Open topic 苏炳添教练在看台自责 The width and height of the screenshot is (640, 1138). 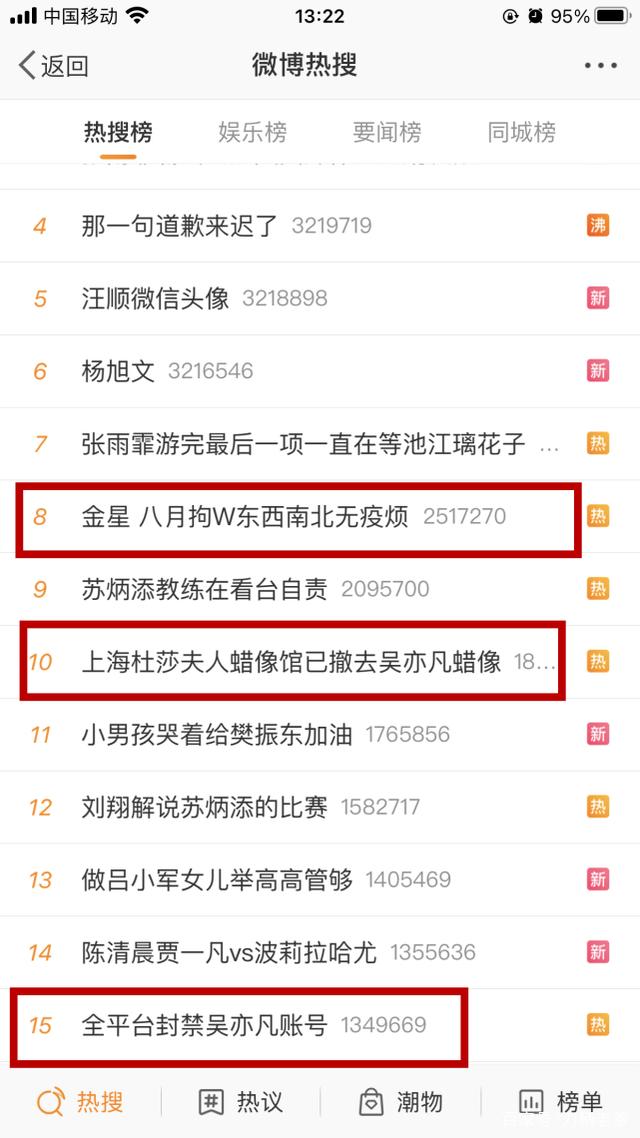click(x=204, y=589)
